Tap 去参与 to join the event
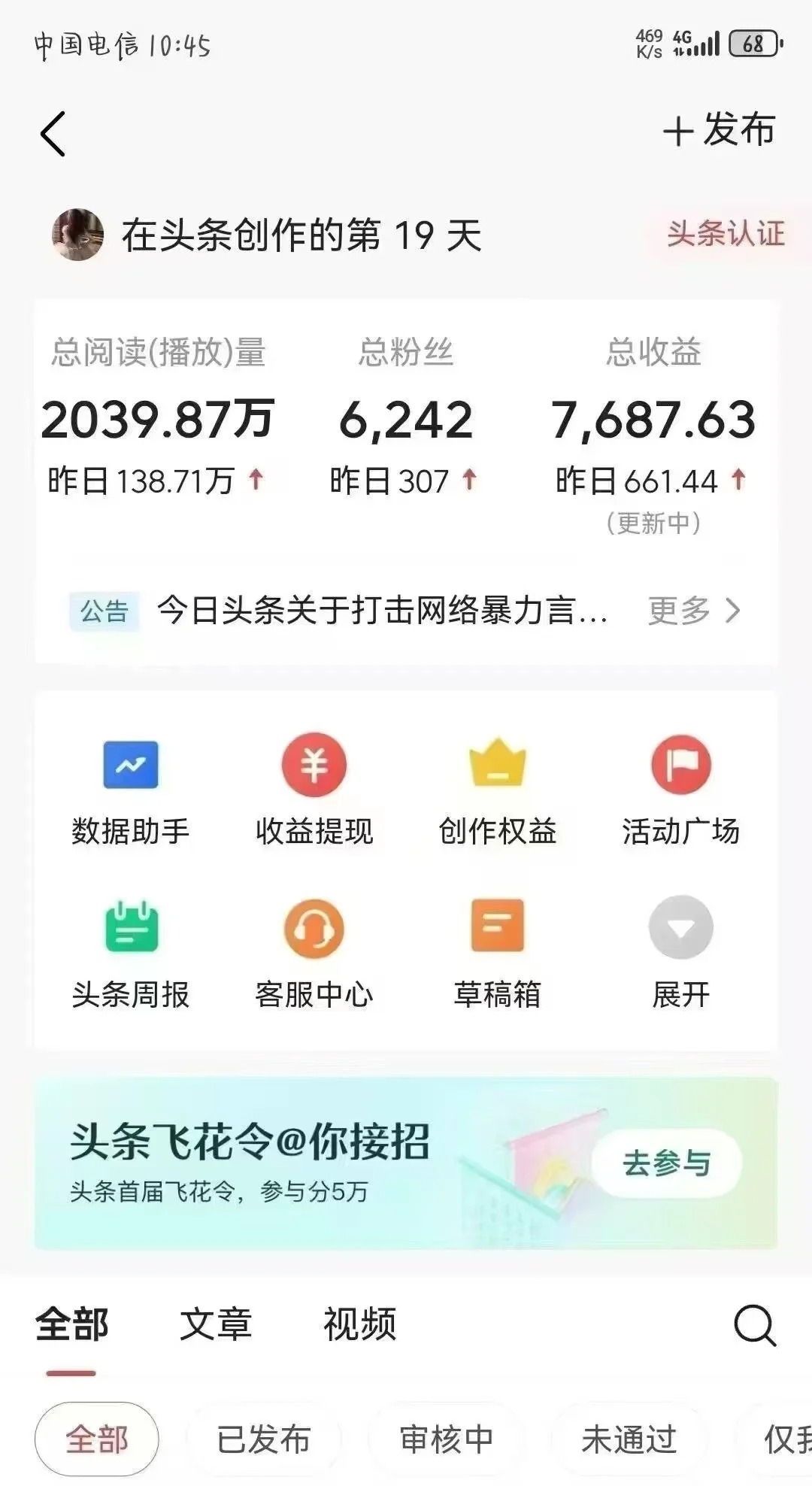Screen dimensions: 812x1486 tap(668, 1161)
